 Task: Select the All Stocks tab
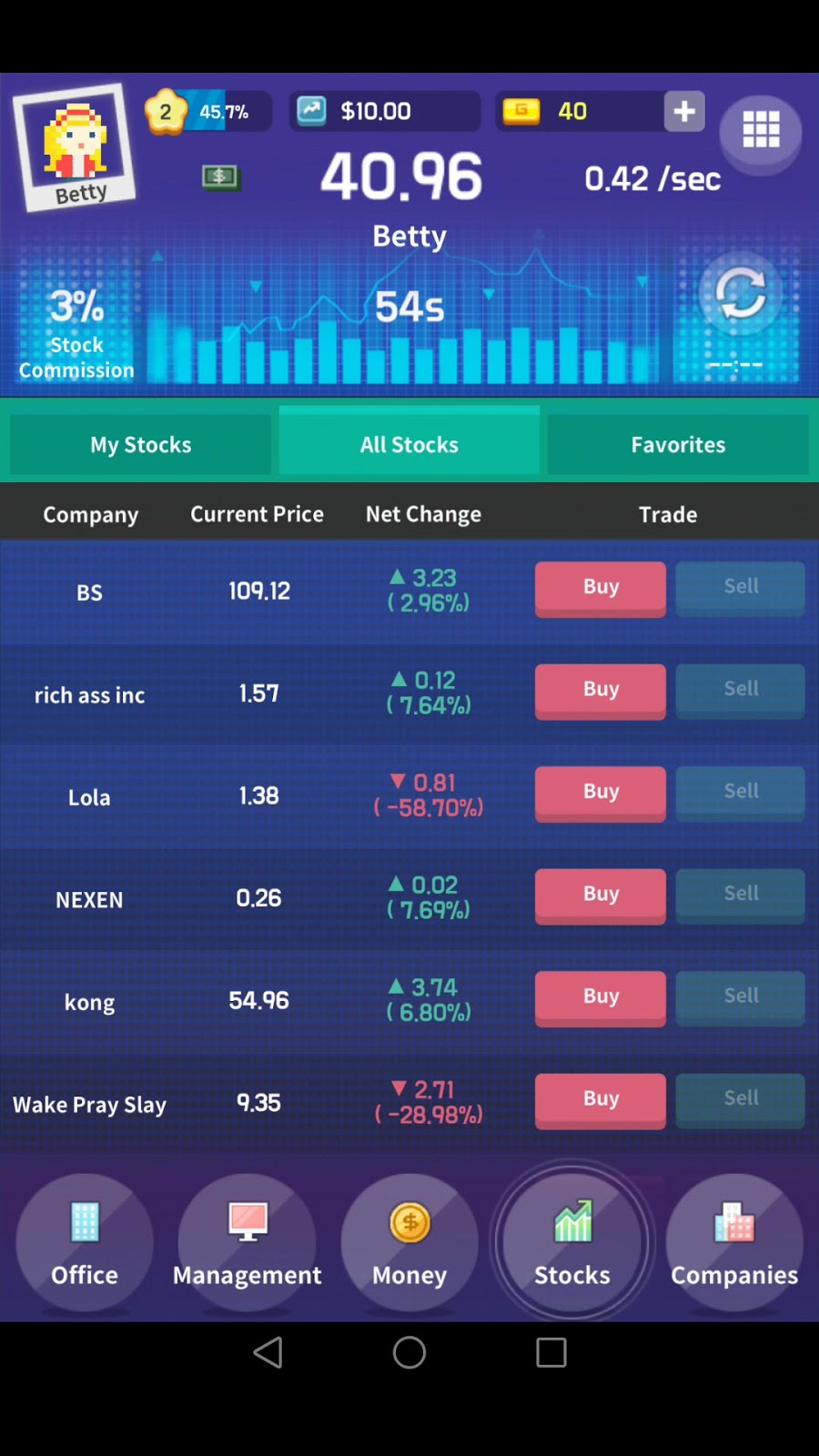[409, 444]
